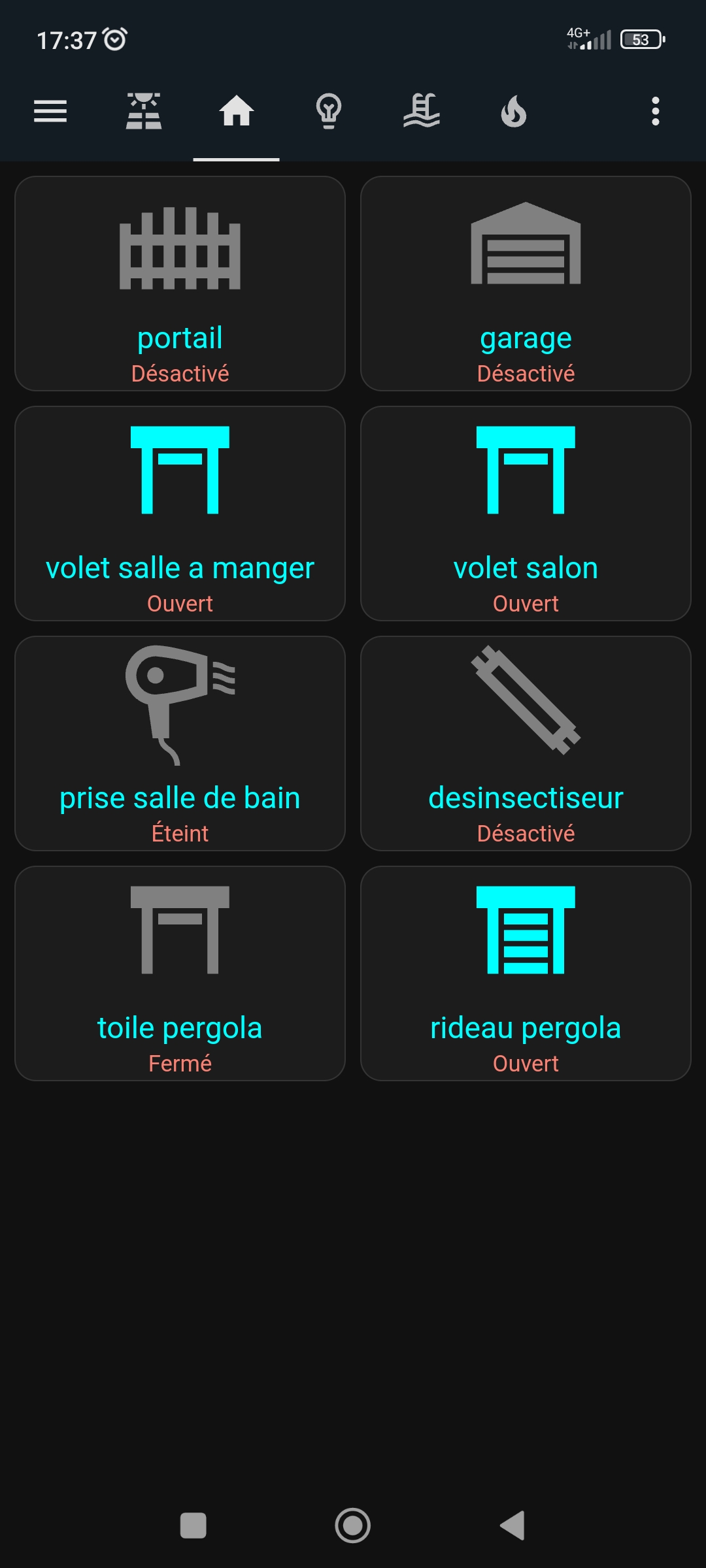The height and width of the screenshot is (1568, 706).
Task: Open the swimming pool tab
Action: [x=422, y=111]
